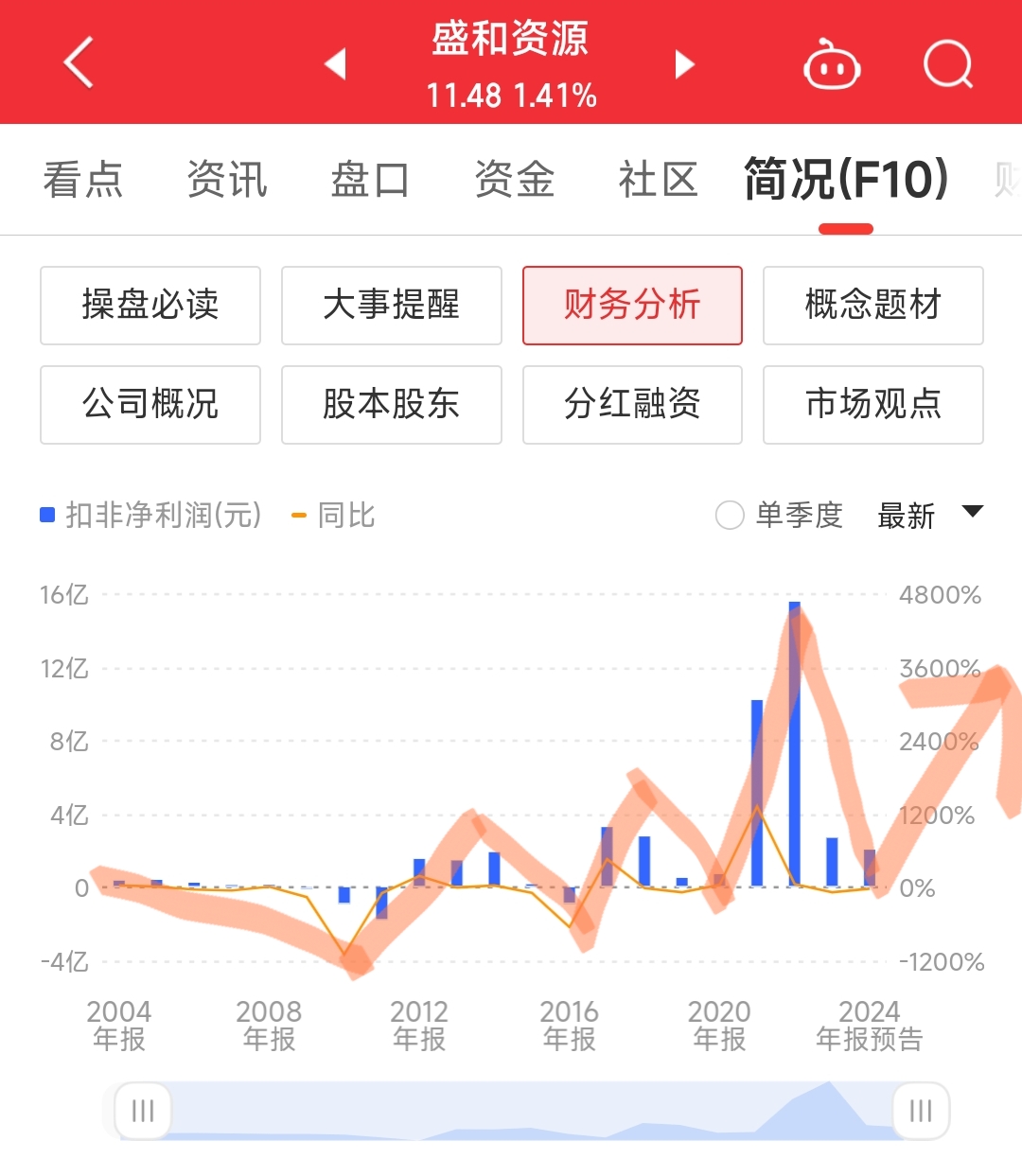
Task: Open 公司概况 company profile
Action: [150, 405]
